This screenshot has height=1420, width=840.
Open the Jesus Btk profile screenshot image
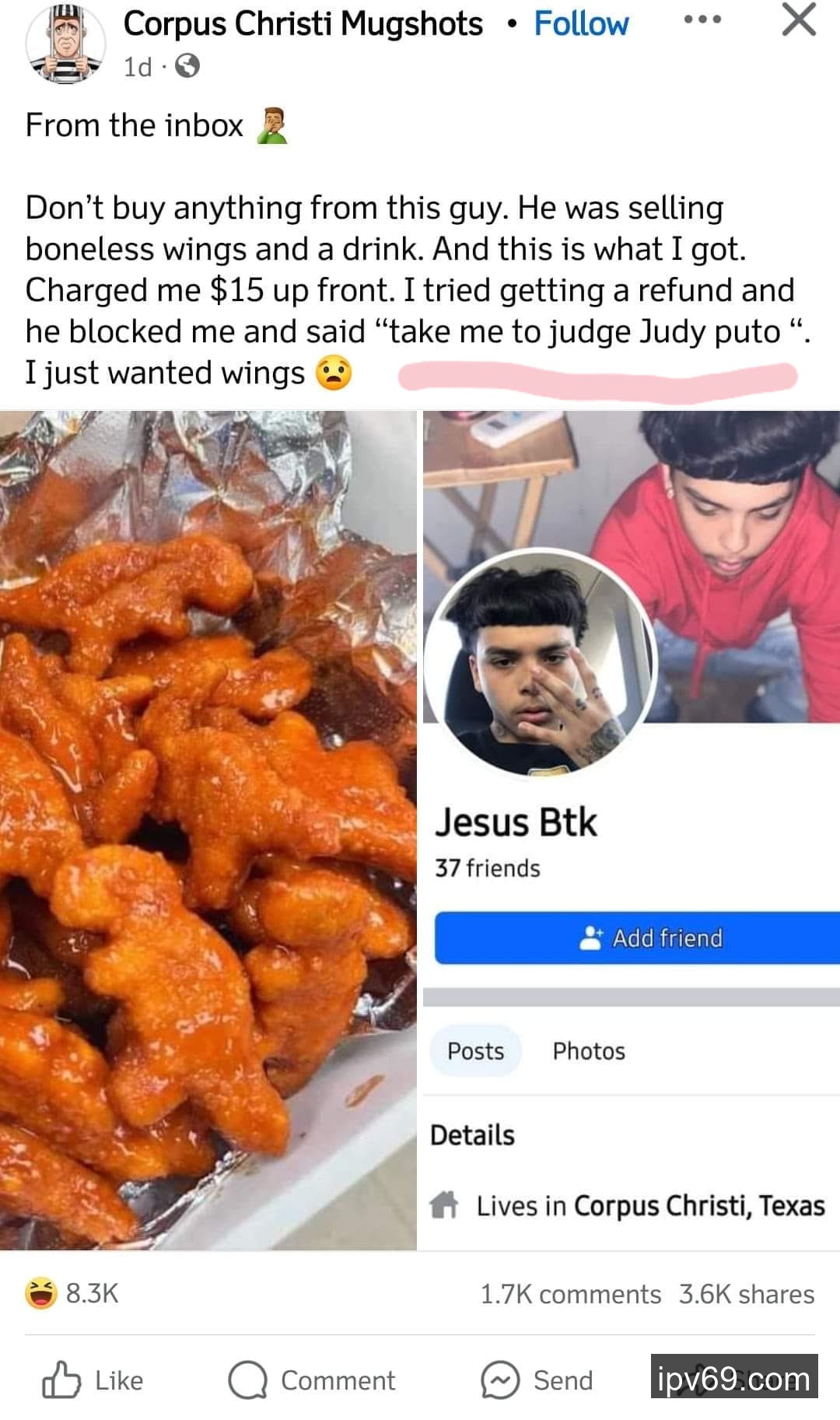pyautogui.click(x=631, y=829)
